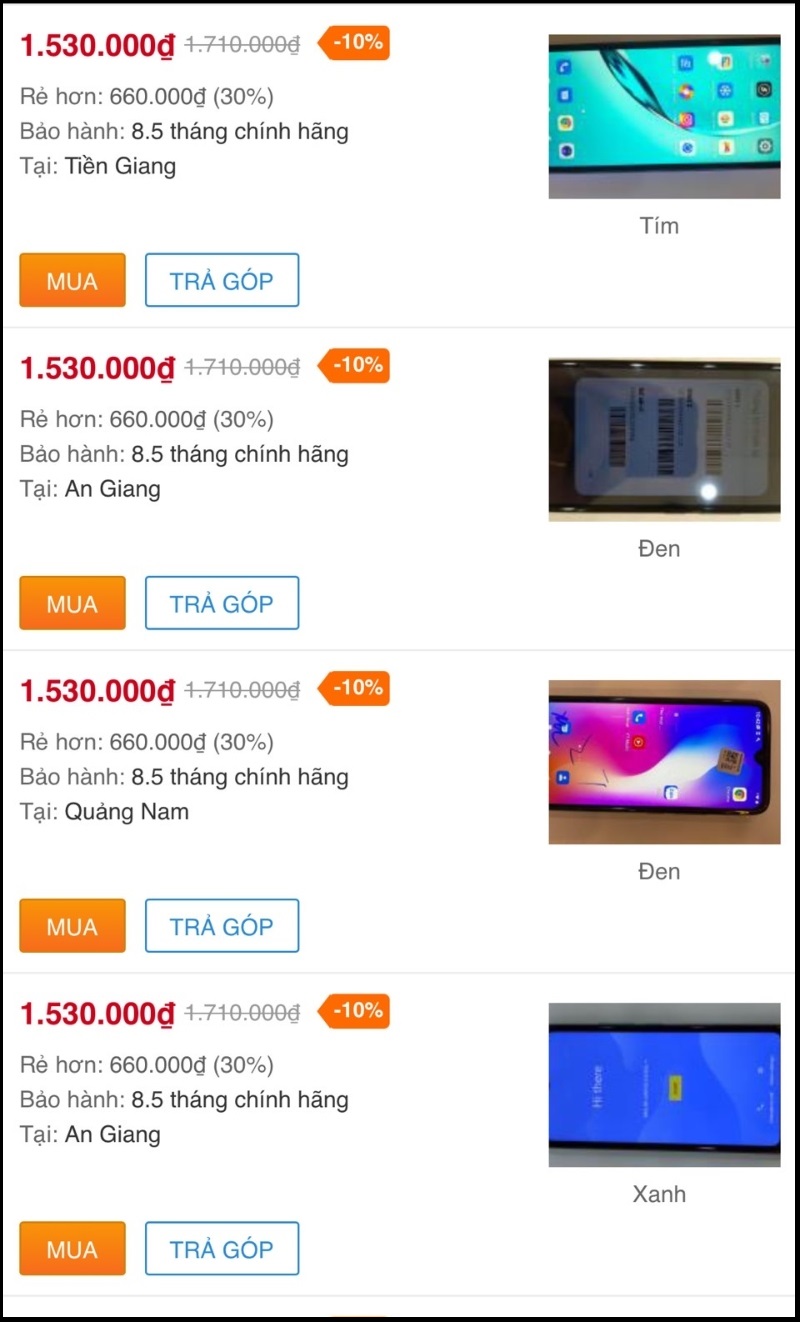Tap MUA for the Quảng Nam phone
The width and height of the screenshot is (800, 1322).
72,926
